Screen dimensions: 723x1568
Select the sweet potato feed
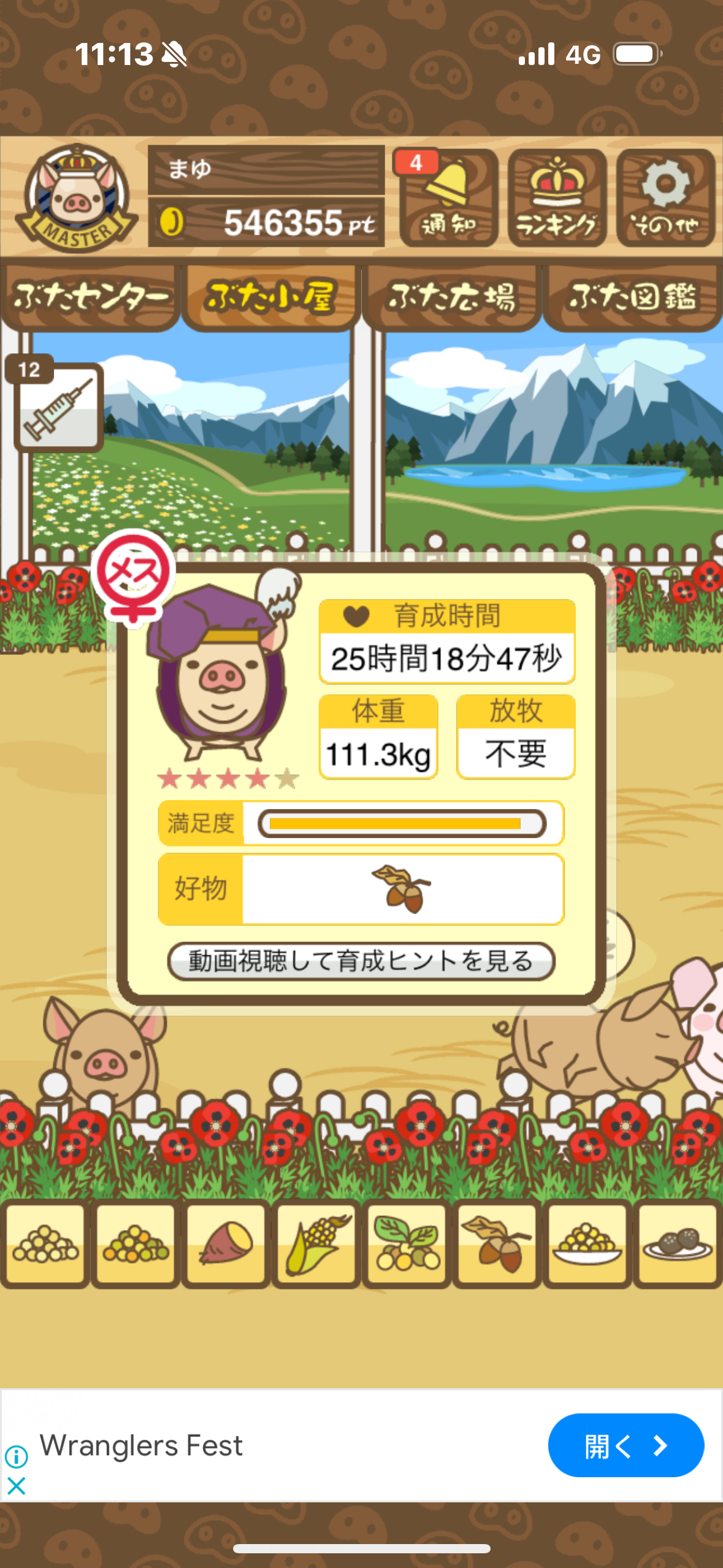tap(226, 1244)
